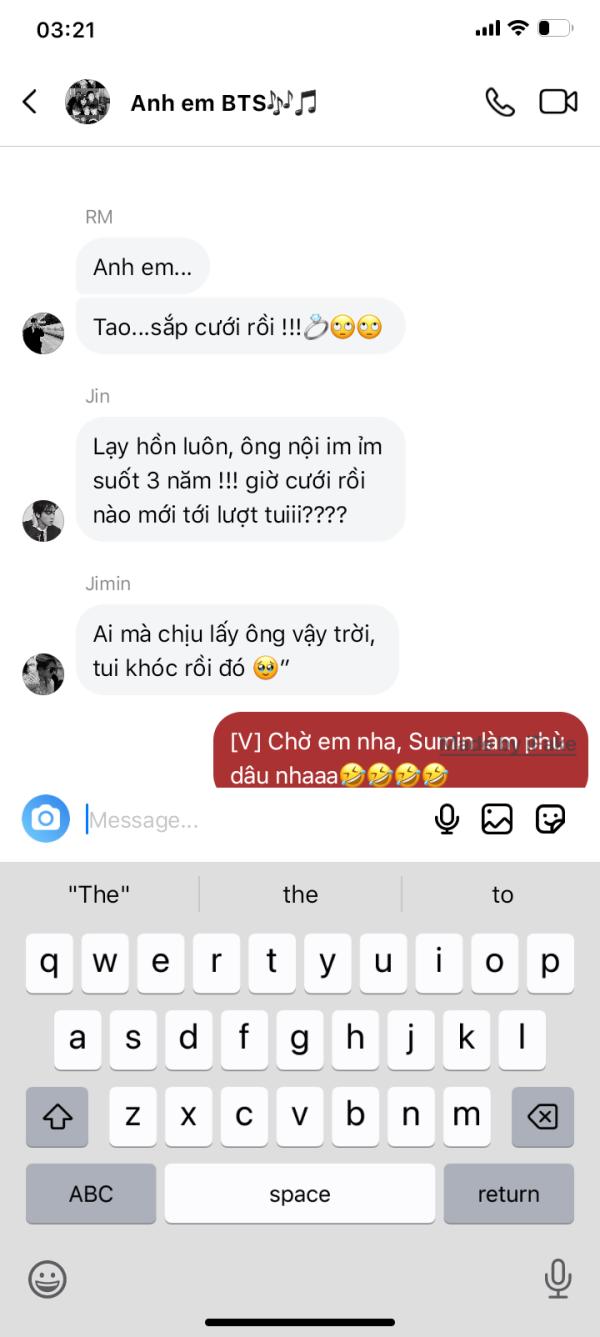
Task: View Jimin's profile picture
Action: [x=43, y=674]
